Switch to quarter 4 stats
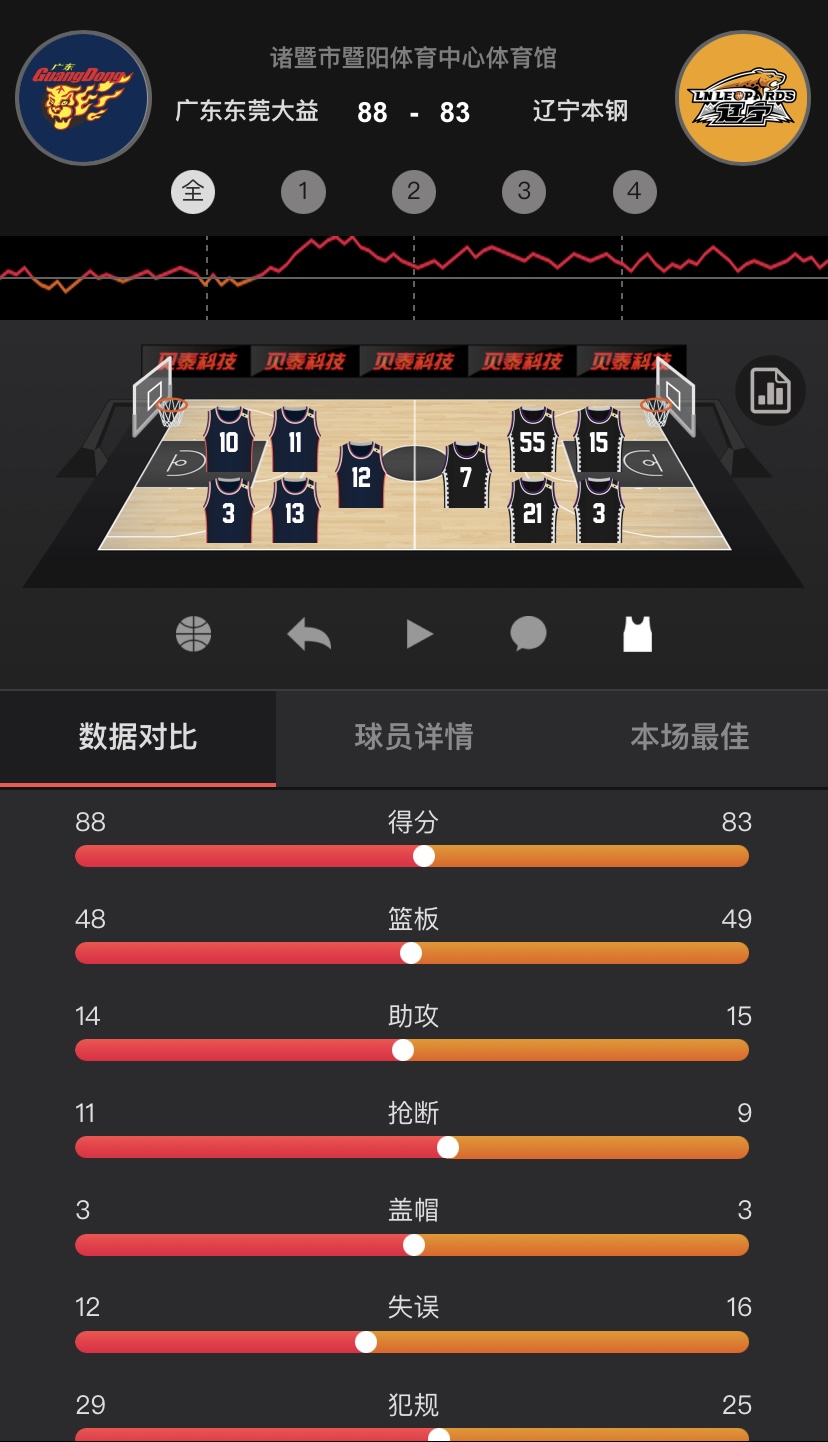Screen dimensions: 828x1442 pos(634,191)
